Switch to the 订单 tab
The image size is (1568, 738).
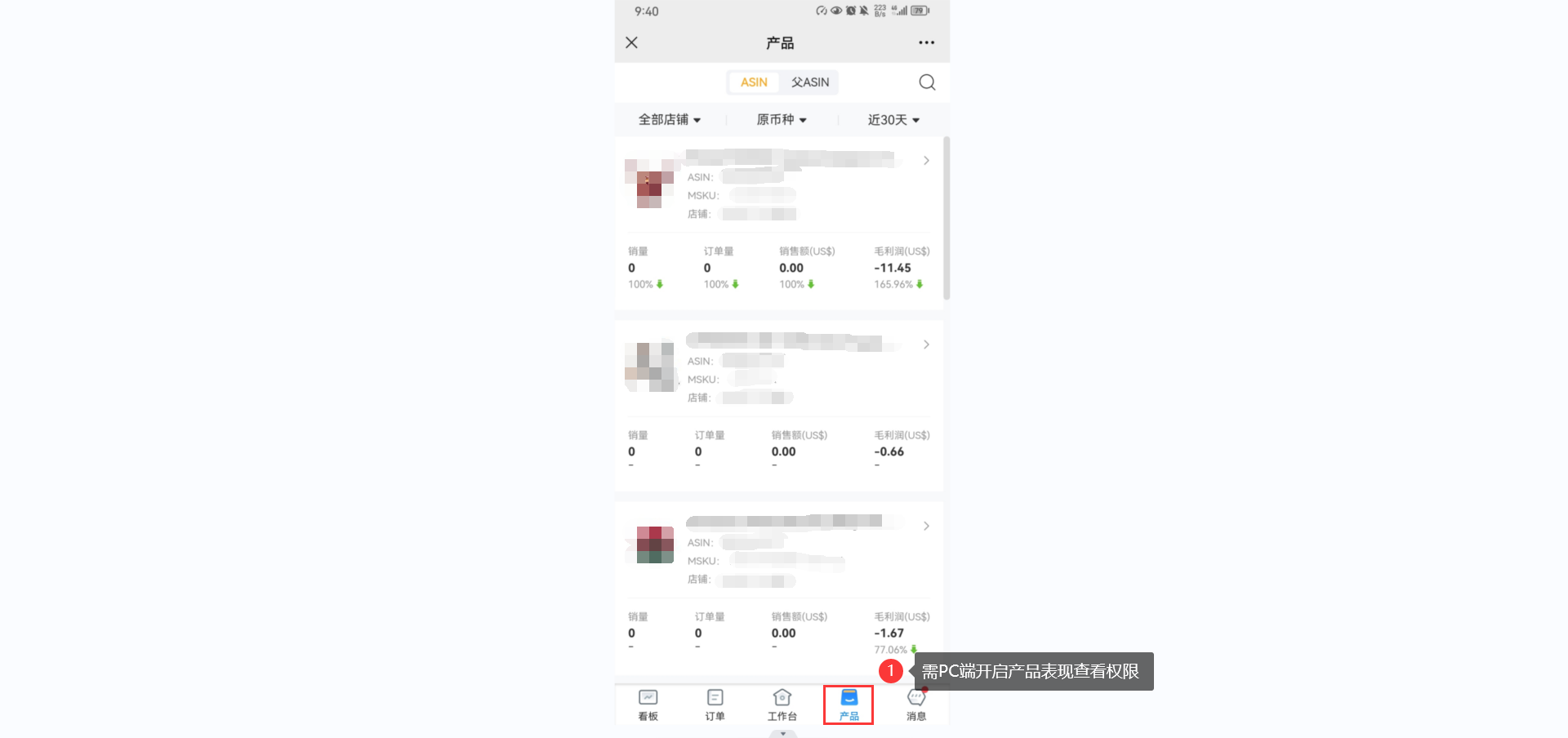715,705
